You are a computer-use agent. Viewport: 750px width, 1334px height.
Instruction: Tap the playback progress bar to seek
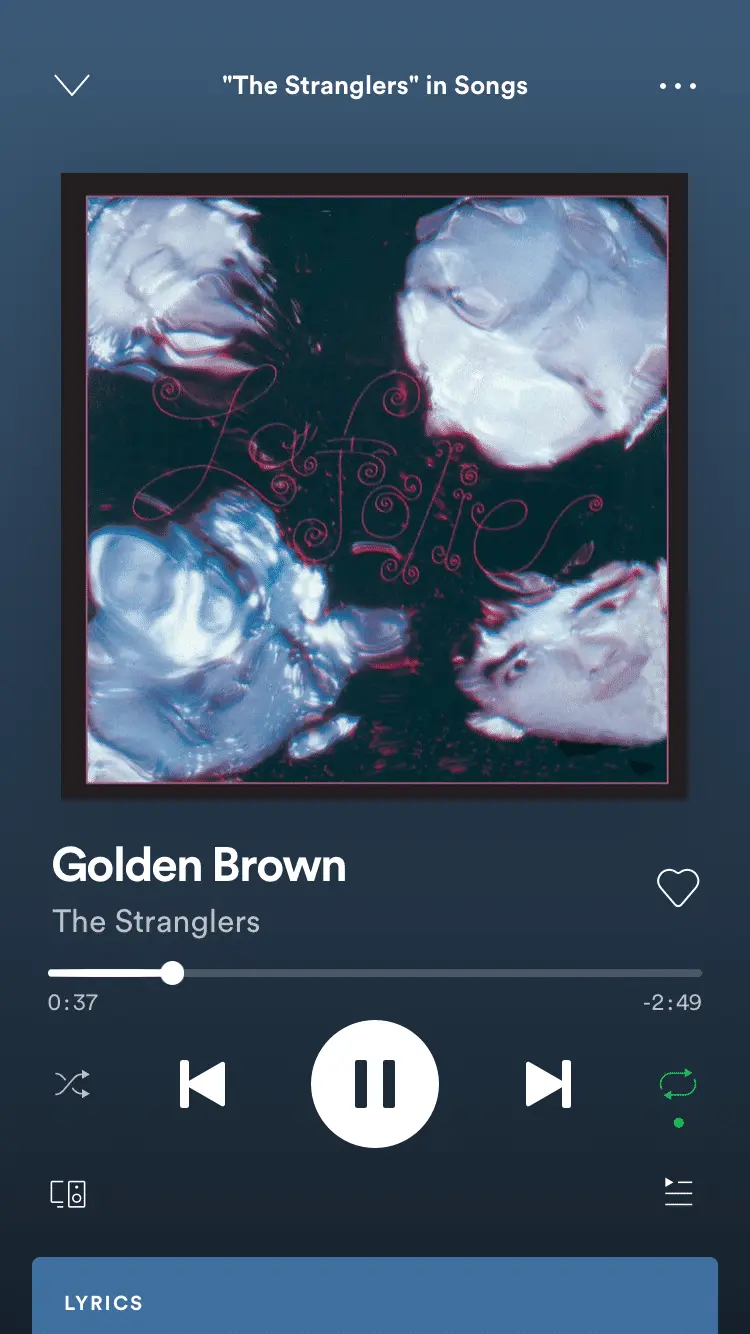pyautogui.click(x=450, y=973)
